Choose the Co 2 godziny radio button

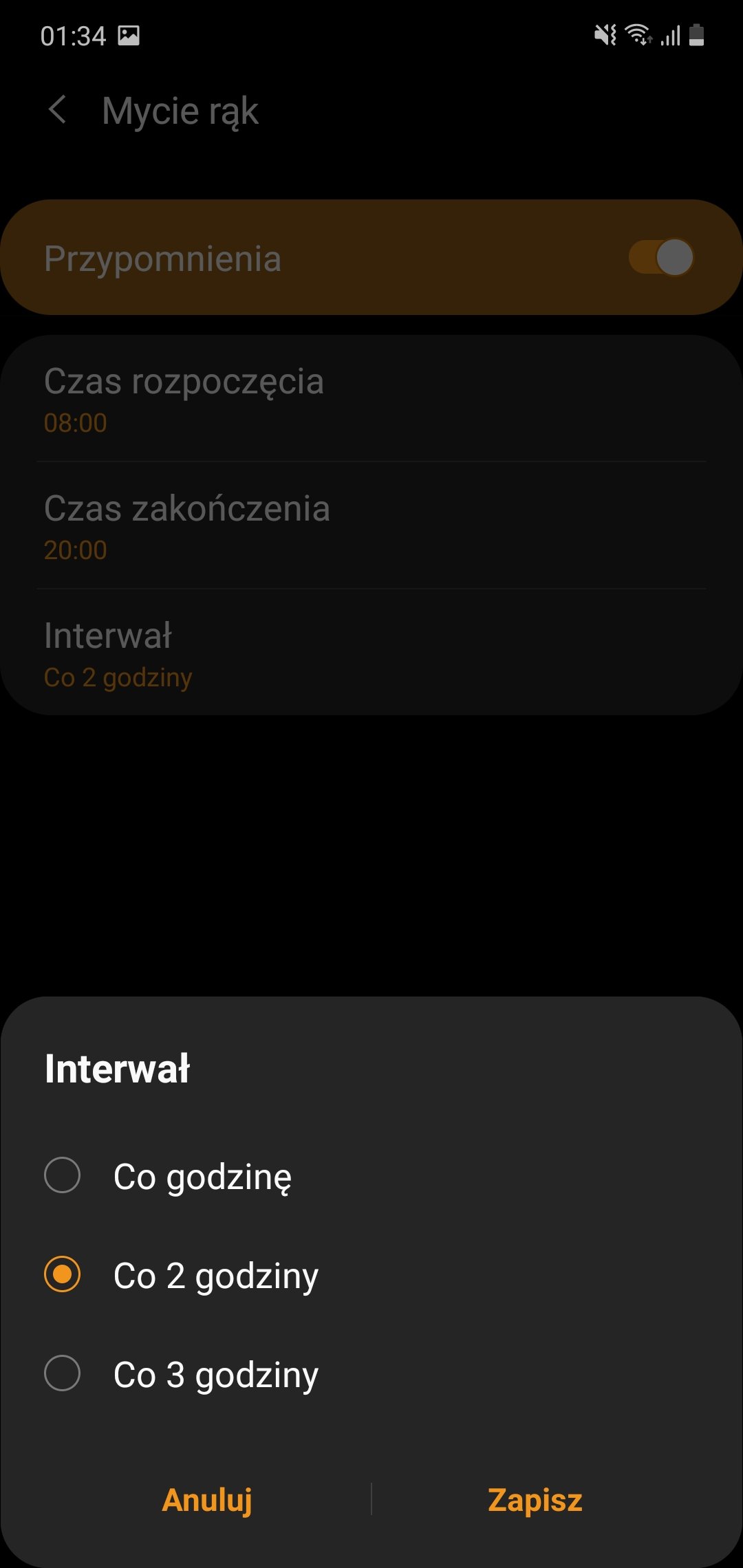pos(62,1274)
